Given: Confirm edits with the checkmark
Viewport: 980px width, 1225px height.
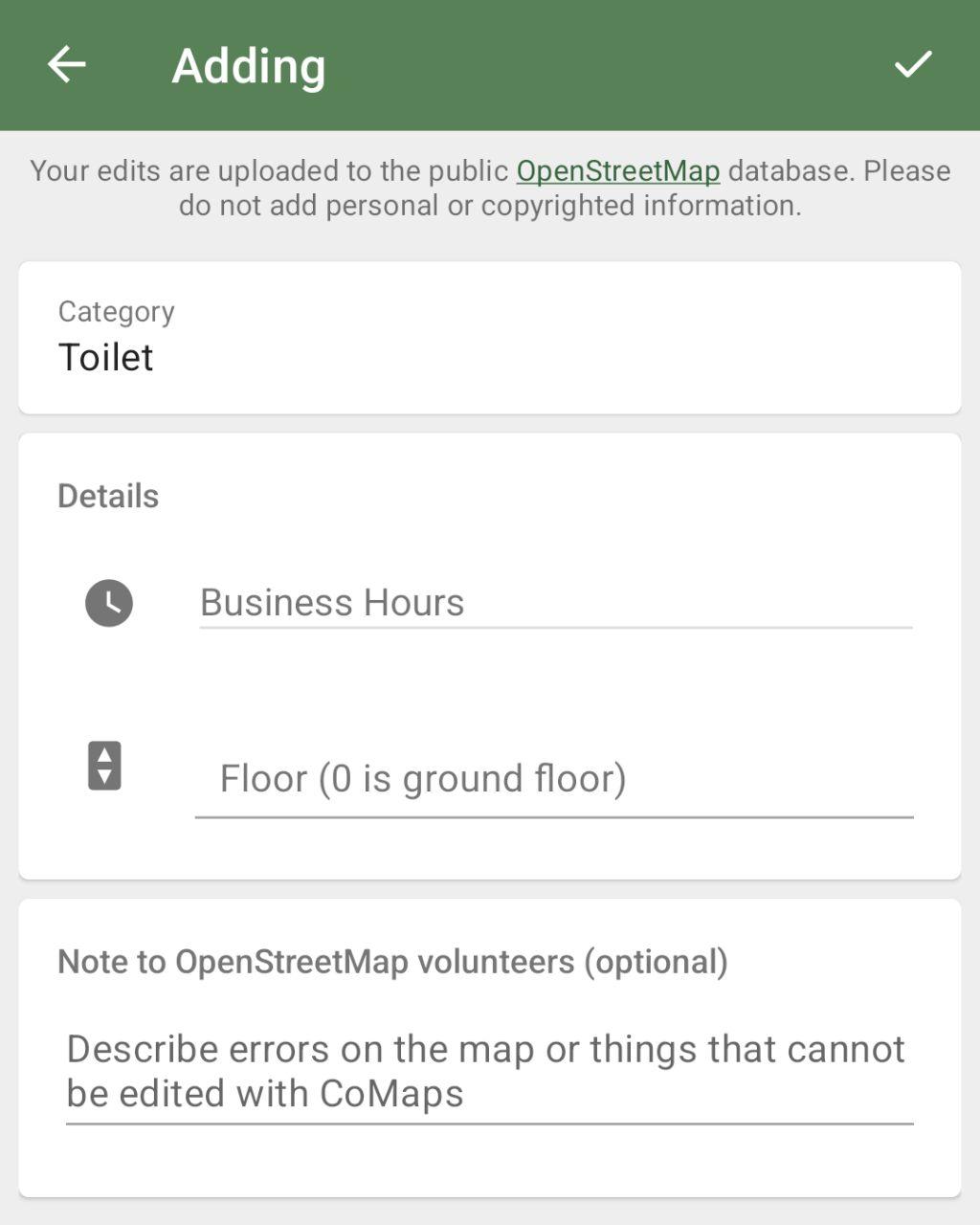Looking at the screenshot, I should tap(912, 65).
